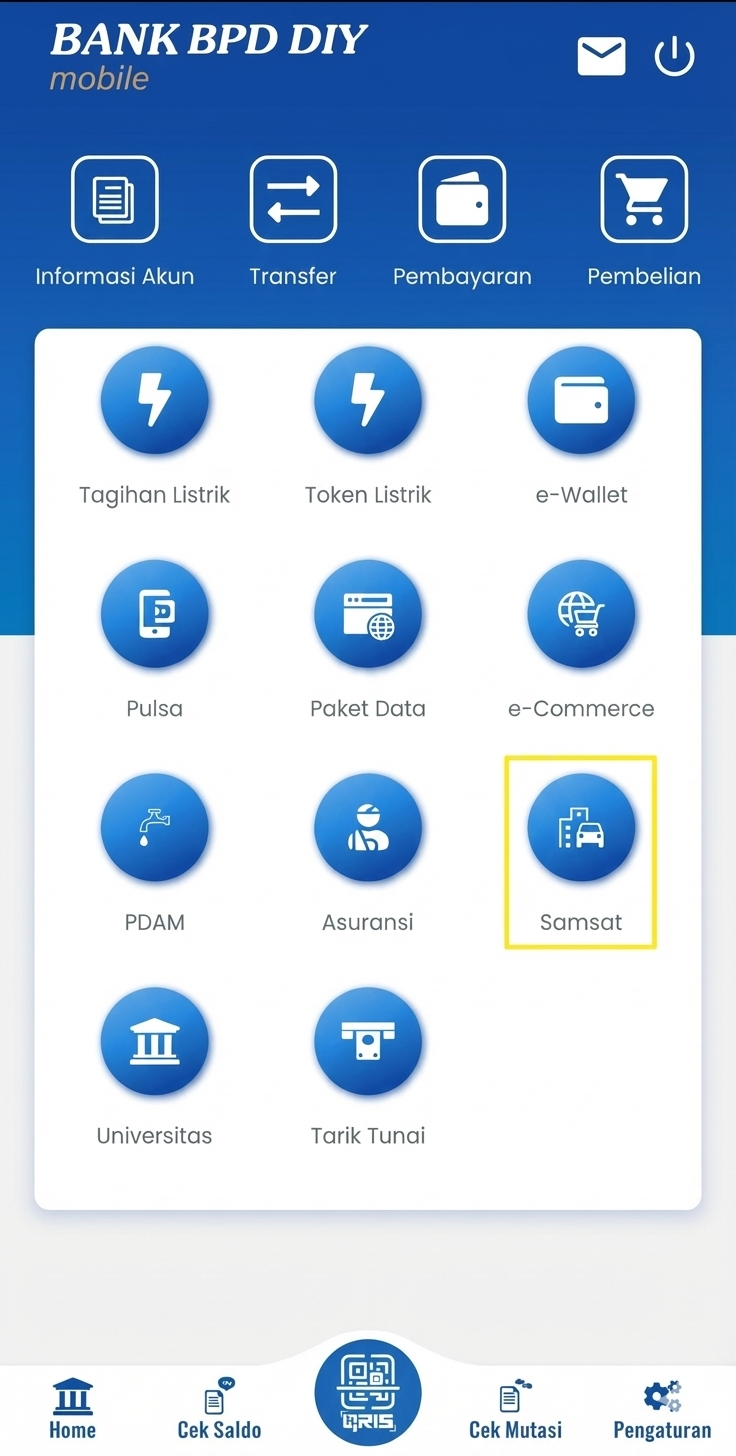Select the Pembelian menu

point(644,200)
